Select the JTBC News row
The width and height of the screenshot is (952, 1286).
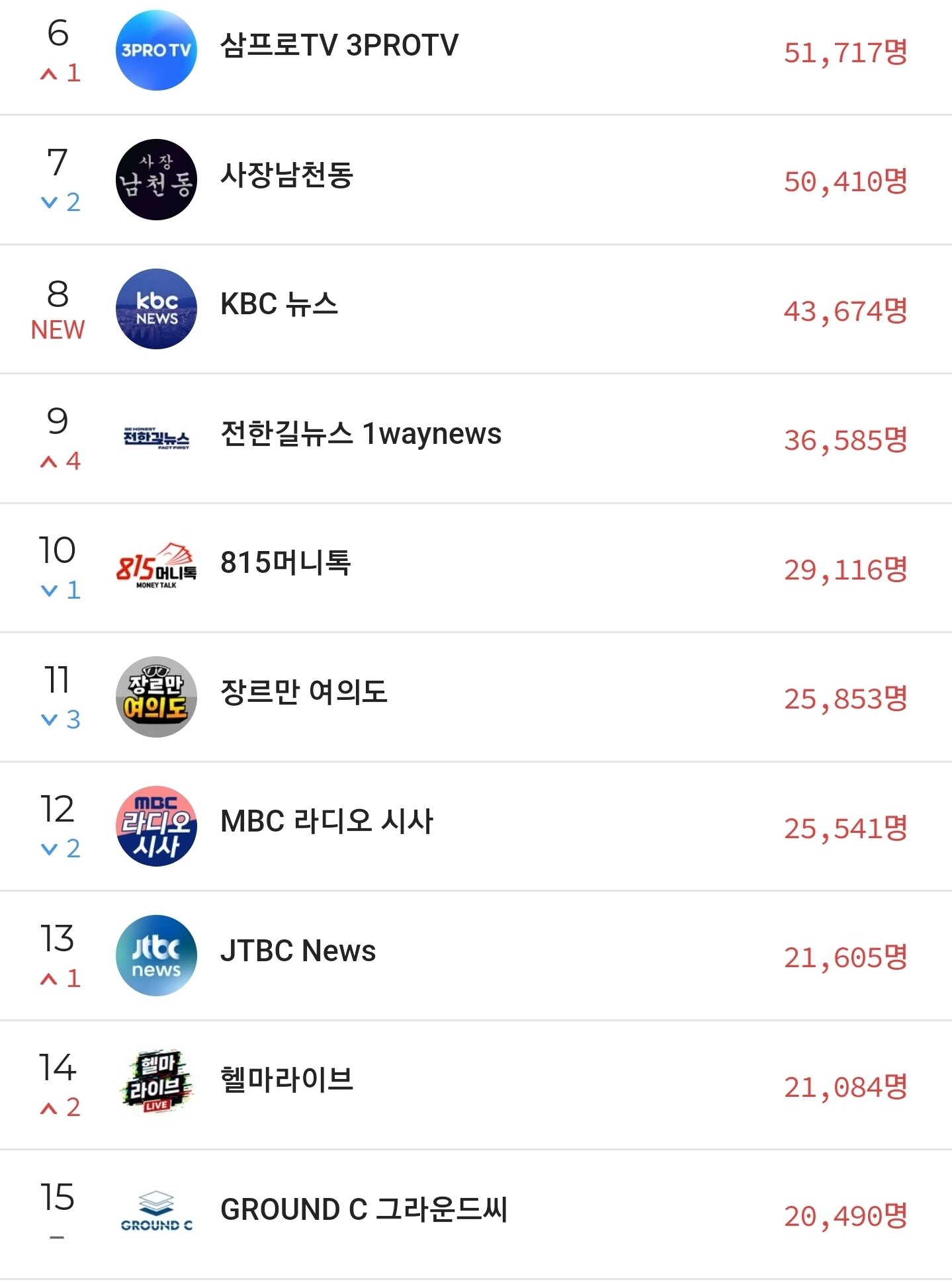pyautogui.click(x=476, y=956)
